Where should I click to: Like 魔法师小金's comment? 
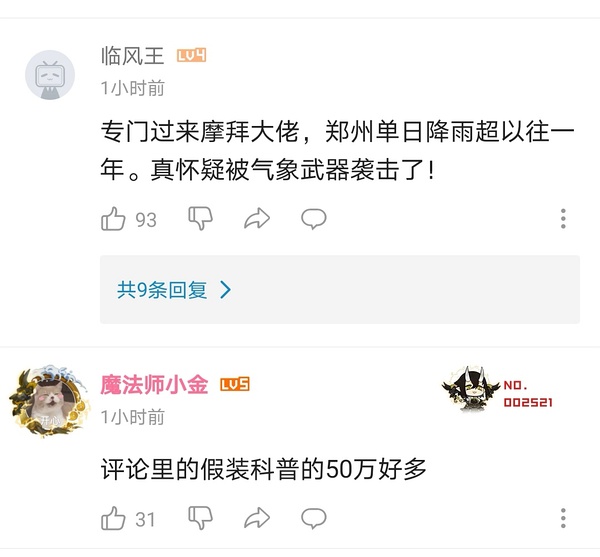[114, 518]
